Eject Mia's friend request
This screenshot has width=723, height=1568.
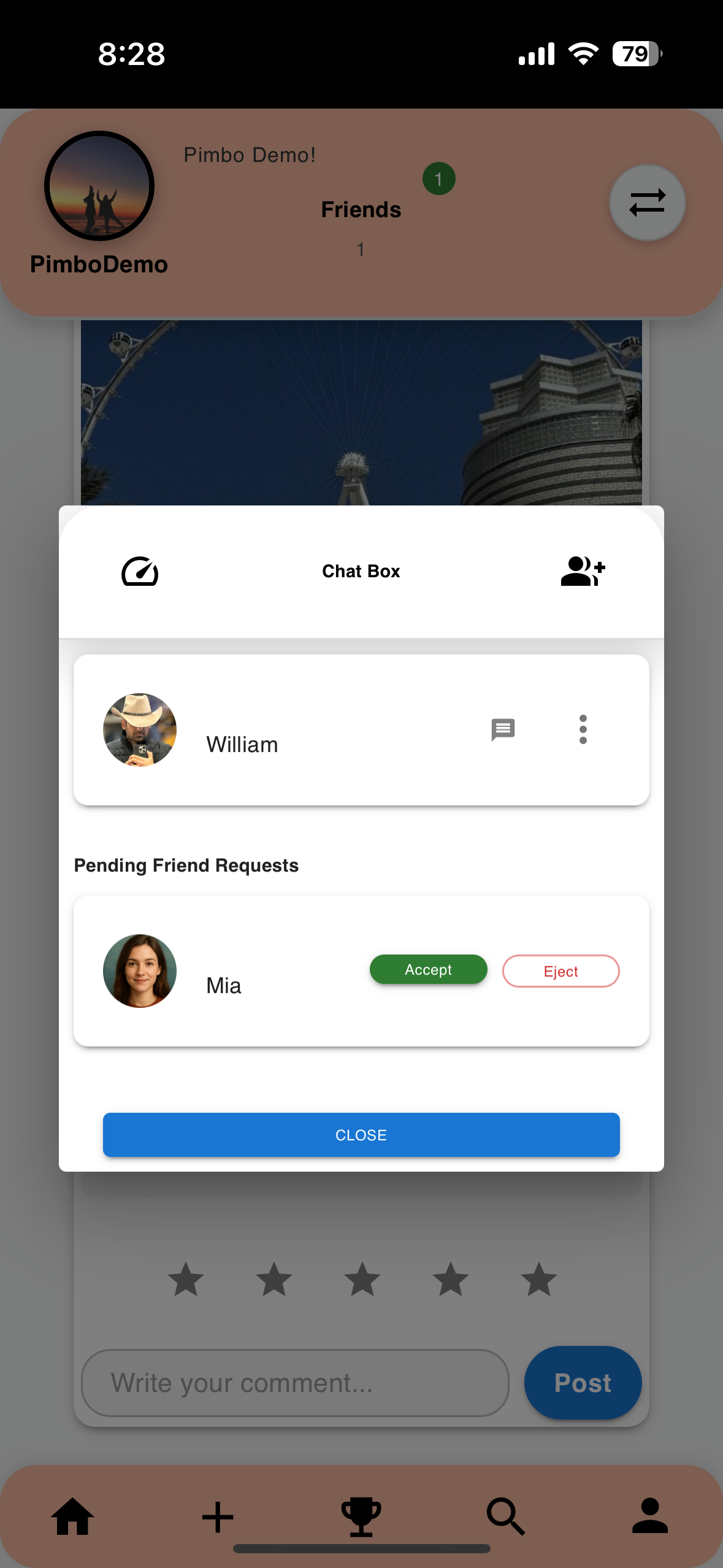click(x=560, y=971)
